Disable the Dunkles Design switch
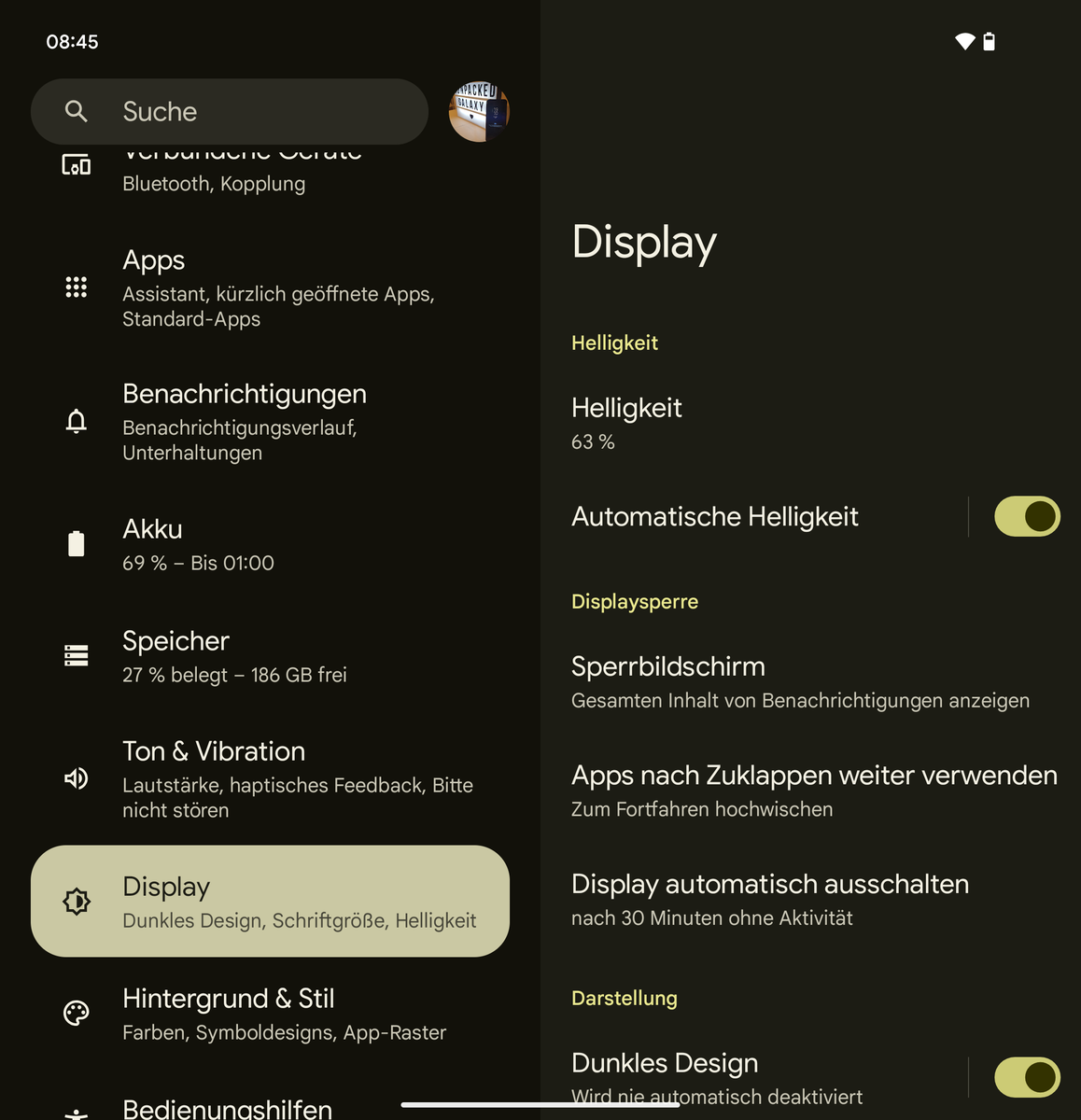 [1026, 1077]
